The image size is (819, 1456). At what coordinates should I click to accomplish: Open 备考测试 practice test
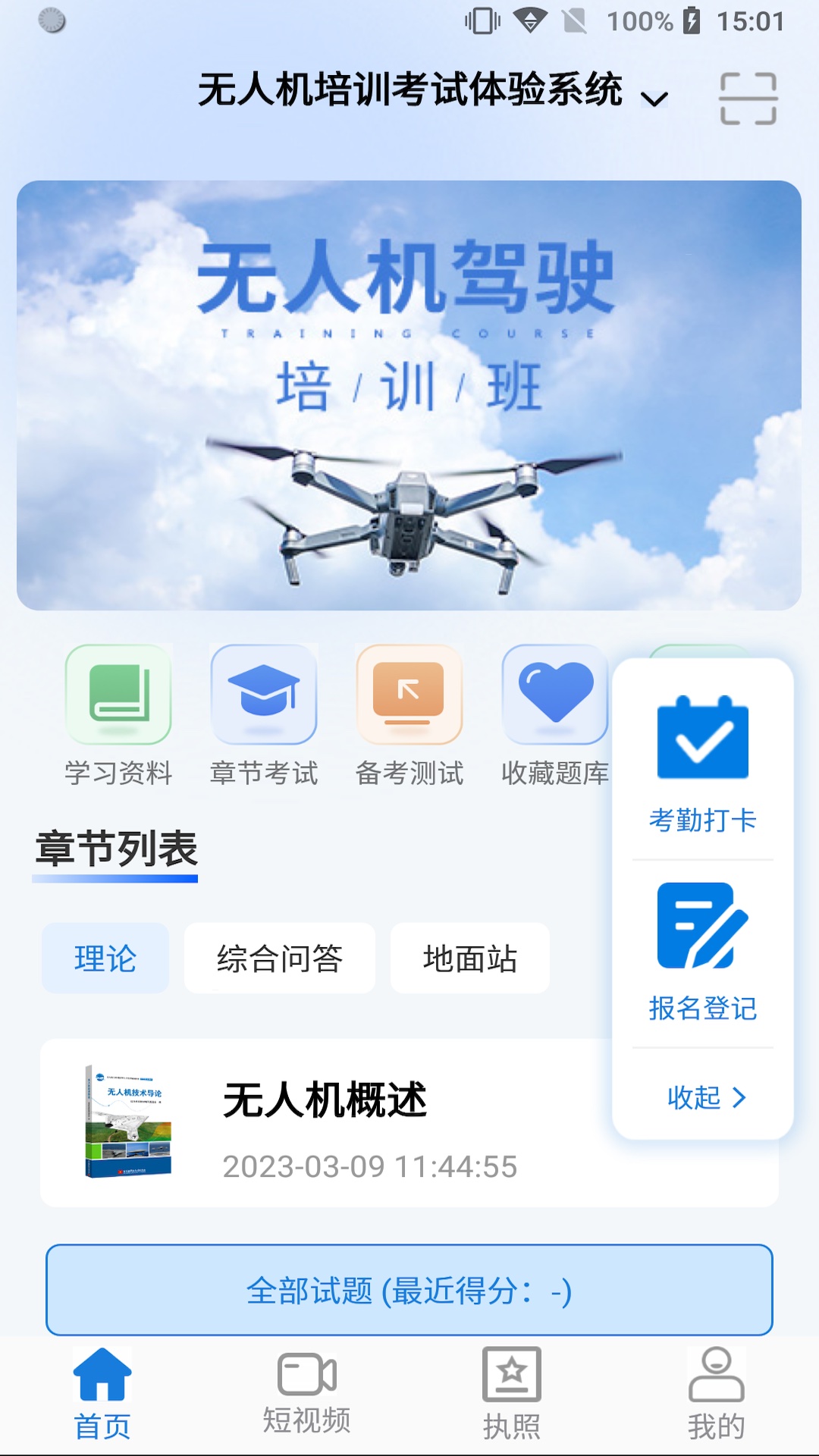tap(409, 715)
